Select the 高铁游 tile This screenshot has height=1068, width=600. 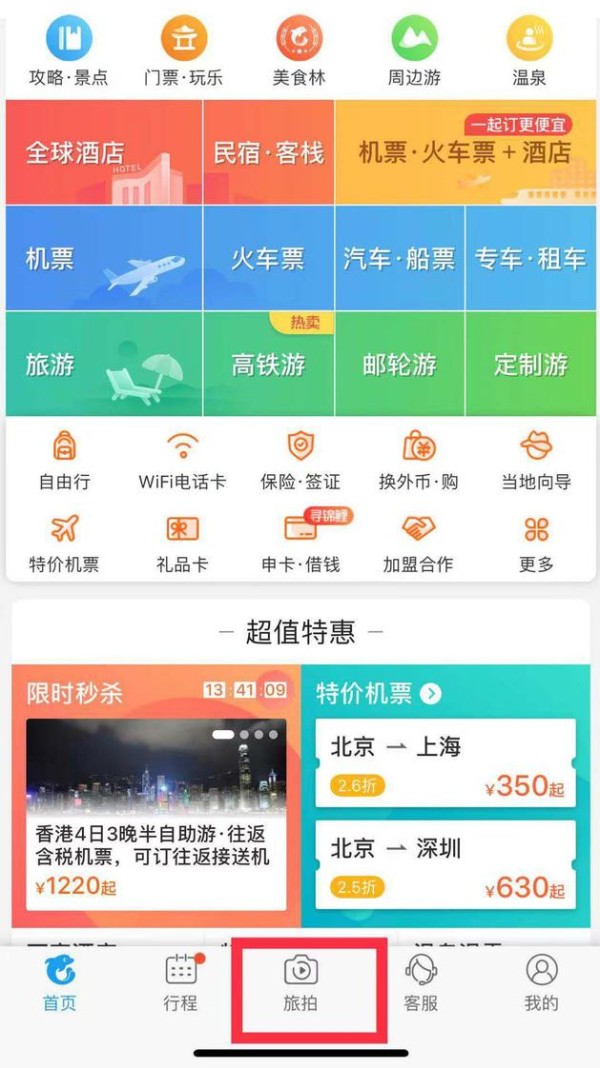tap(268, 364)
